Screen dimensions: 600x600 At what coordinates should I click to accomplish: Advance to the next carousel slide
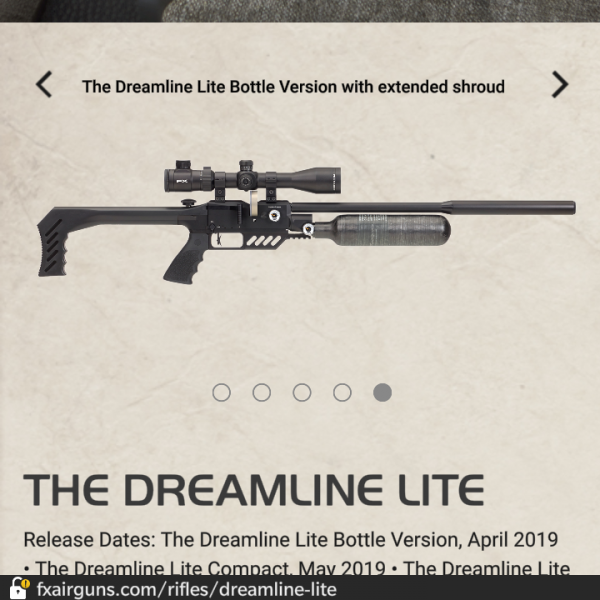click(x=559, y=85)
